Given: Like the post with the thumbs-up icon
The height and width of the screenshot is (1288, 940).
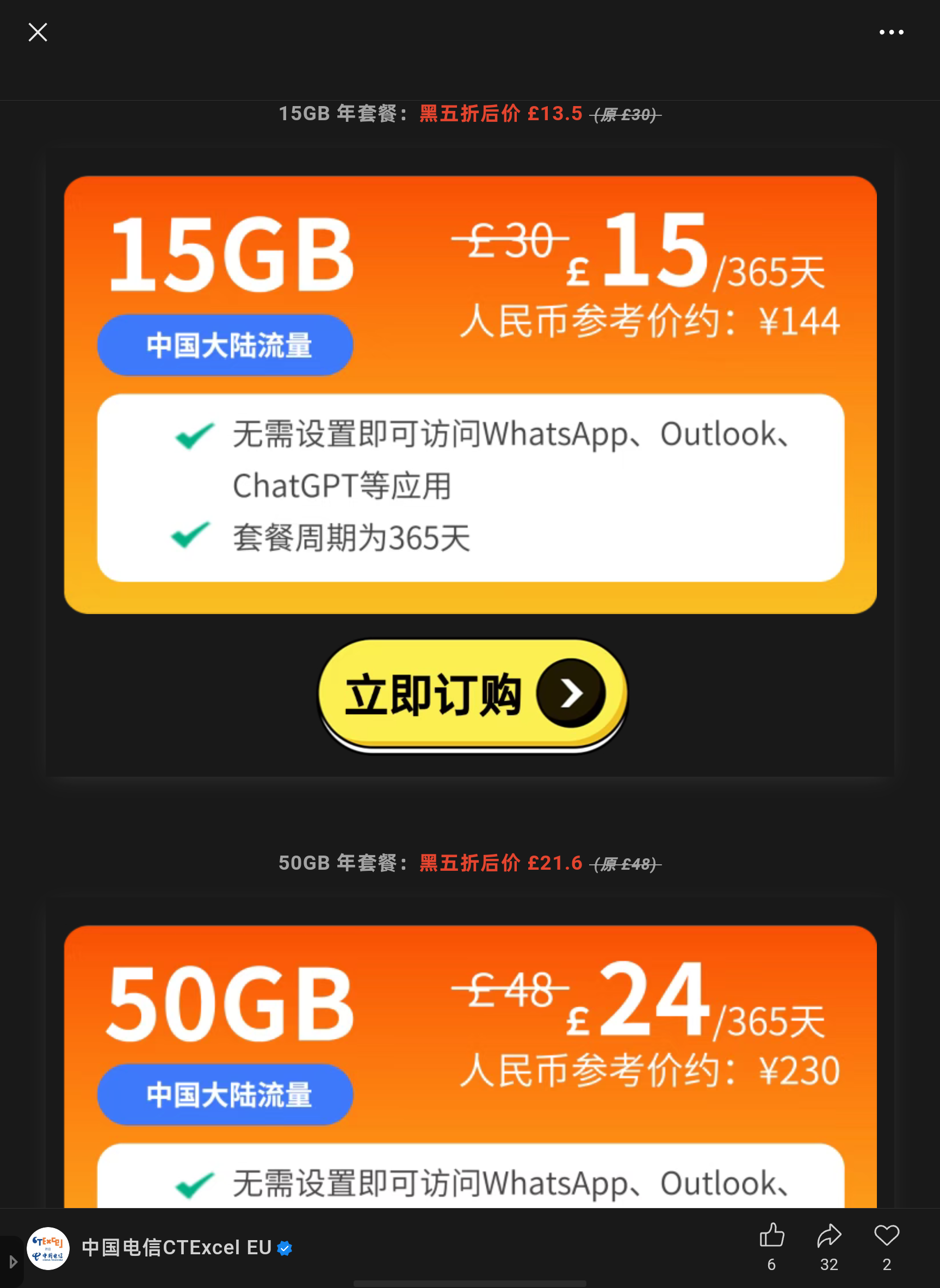Looking at the screenshot, I should (772, 1236).
